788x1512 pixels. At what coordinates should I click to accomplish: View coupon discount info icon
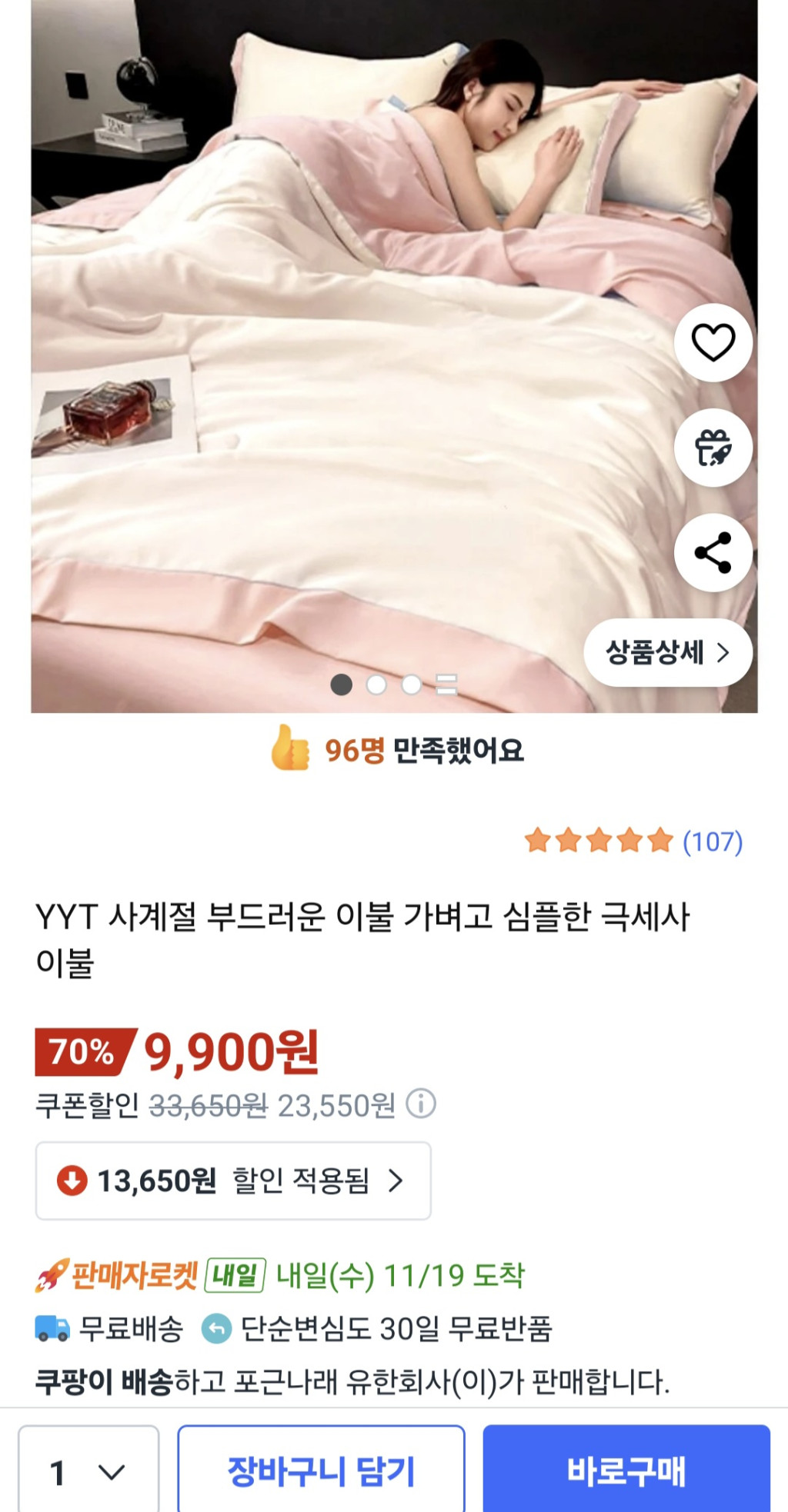click(x=421, y=1104)
